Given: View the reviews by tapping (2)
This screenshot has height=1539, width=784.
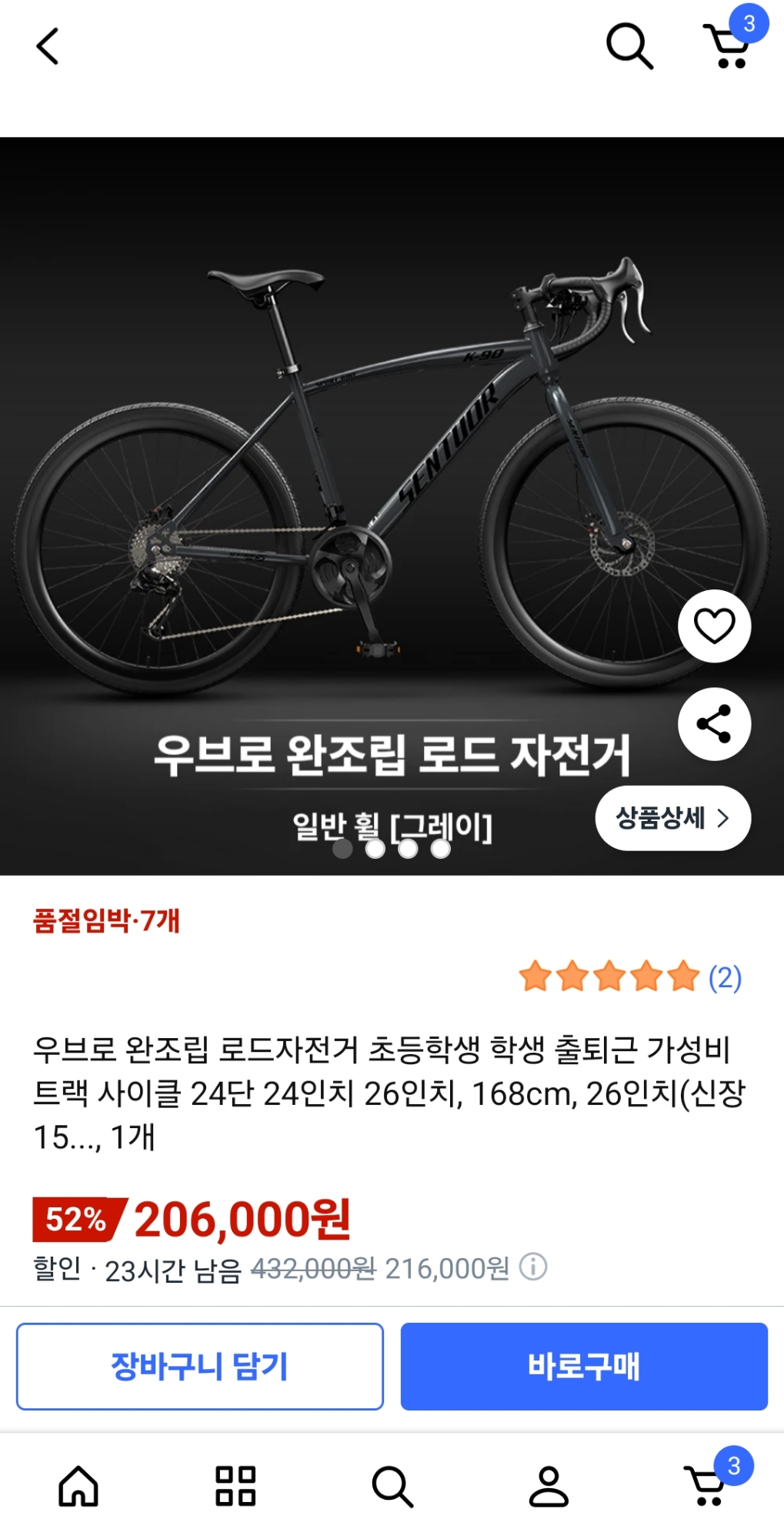Looking at the screenshot, I should tap(724, 978).
